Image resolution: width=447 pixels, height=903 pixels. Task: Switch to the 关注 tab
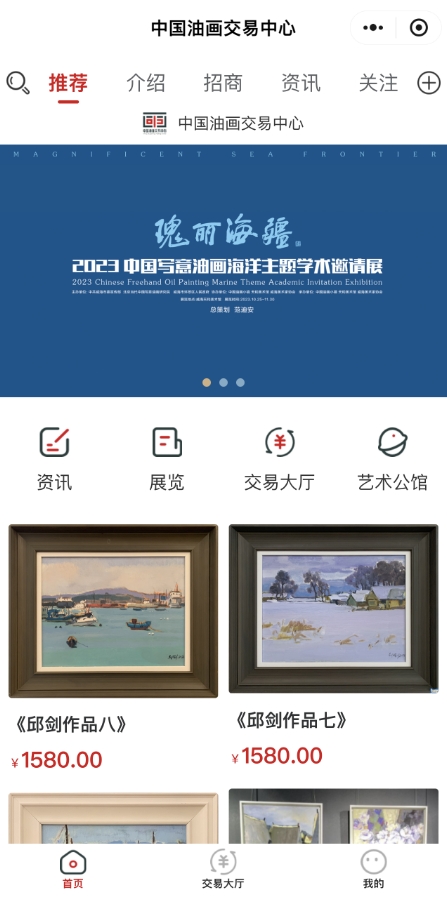tap(378, 83)
